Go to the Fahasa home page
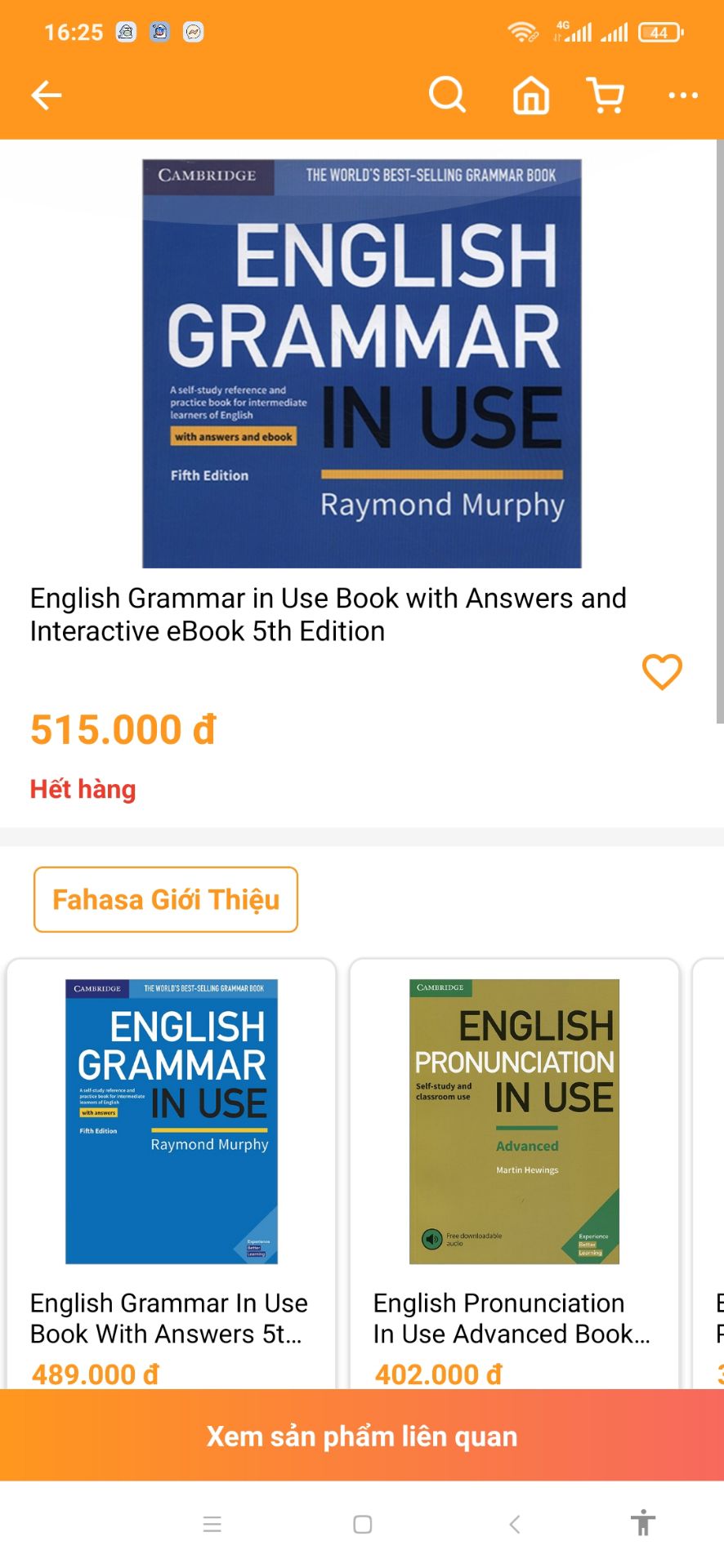Viewport: 724px width, 1568px height. [x=530, y=96]
